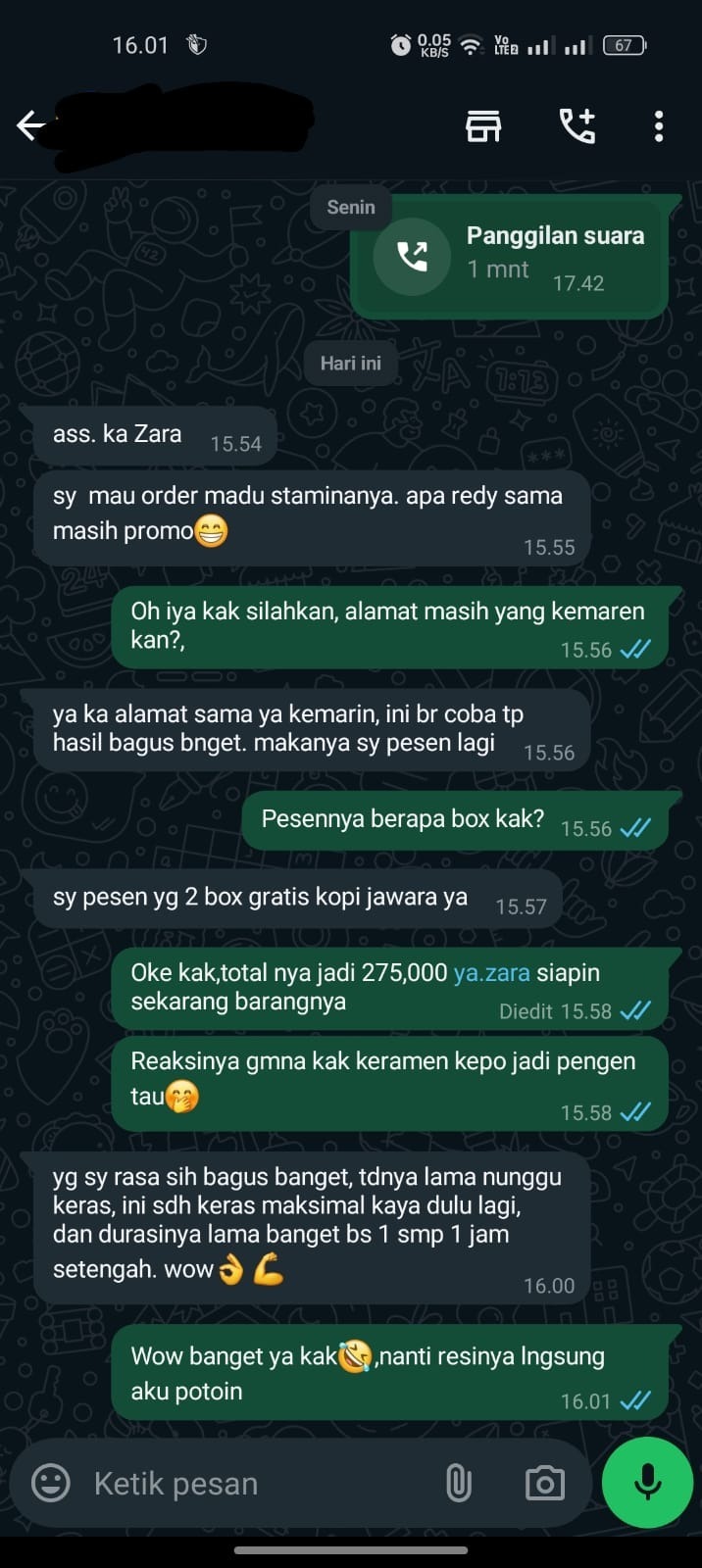Focus the Ketik pesan message field
The image size is (702, 1568).
pyautogui.click(x=255, y=1483)
